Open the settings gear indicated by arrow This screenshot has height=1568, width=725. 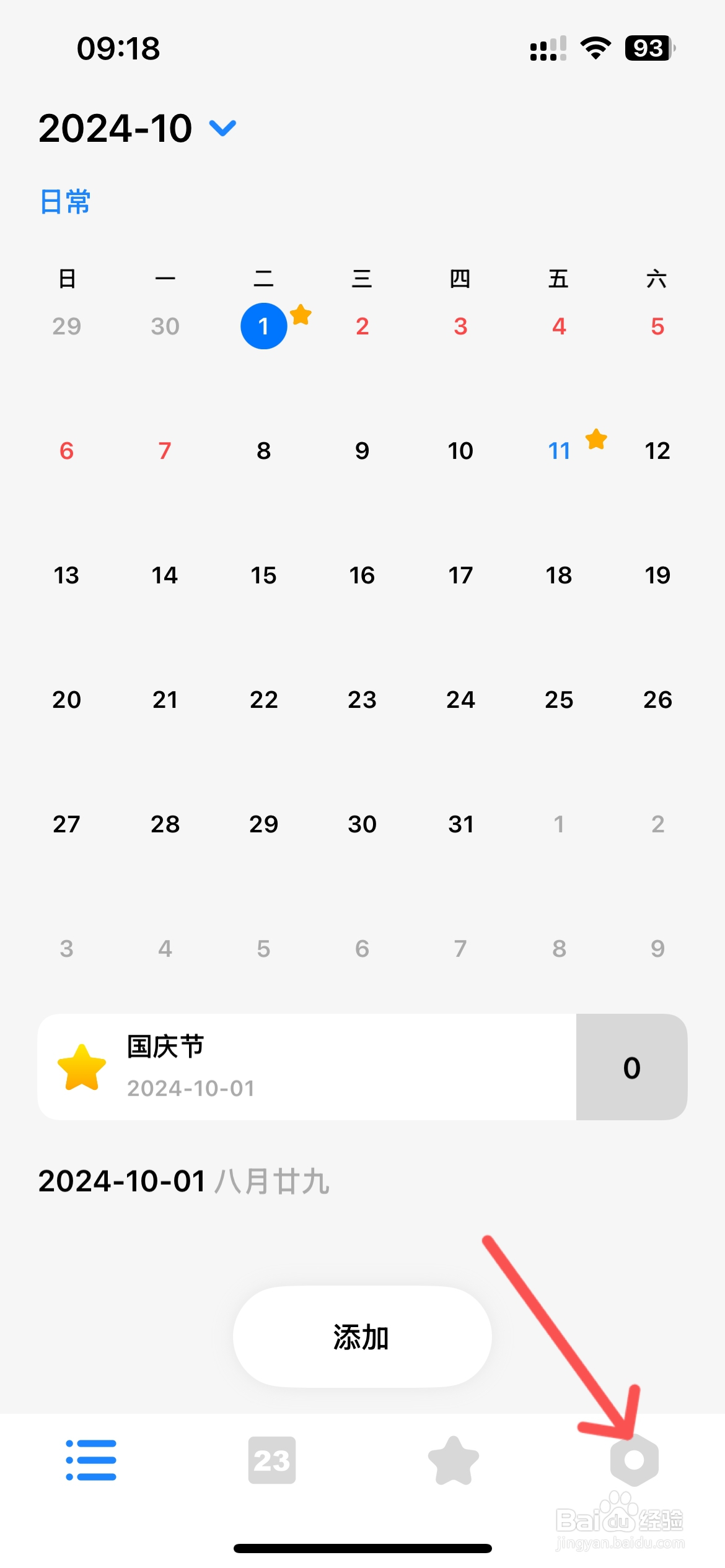[633, 1459]
